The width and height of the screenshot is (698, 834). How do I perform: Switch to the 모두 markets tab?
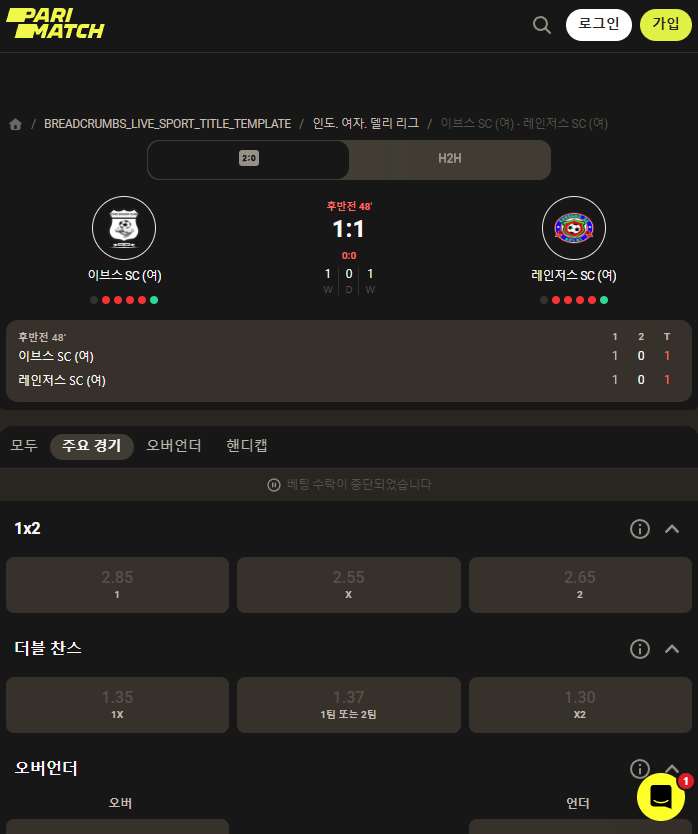(24, 446)
